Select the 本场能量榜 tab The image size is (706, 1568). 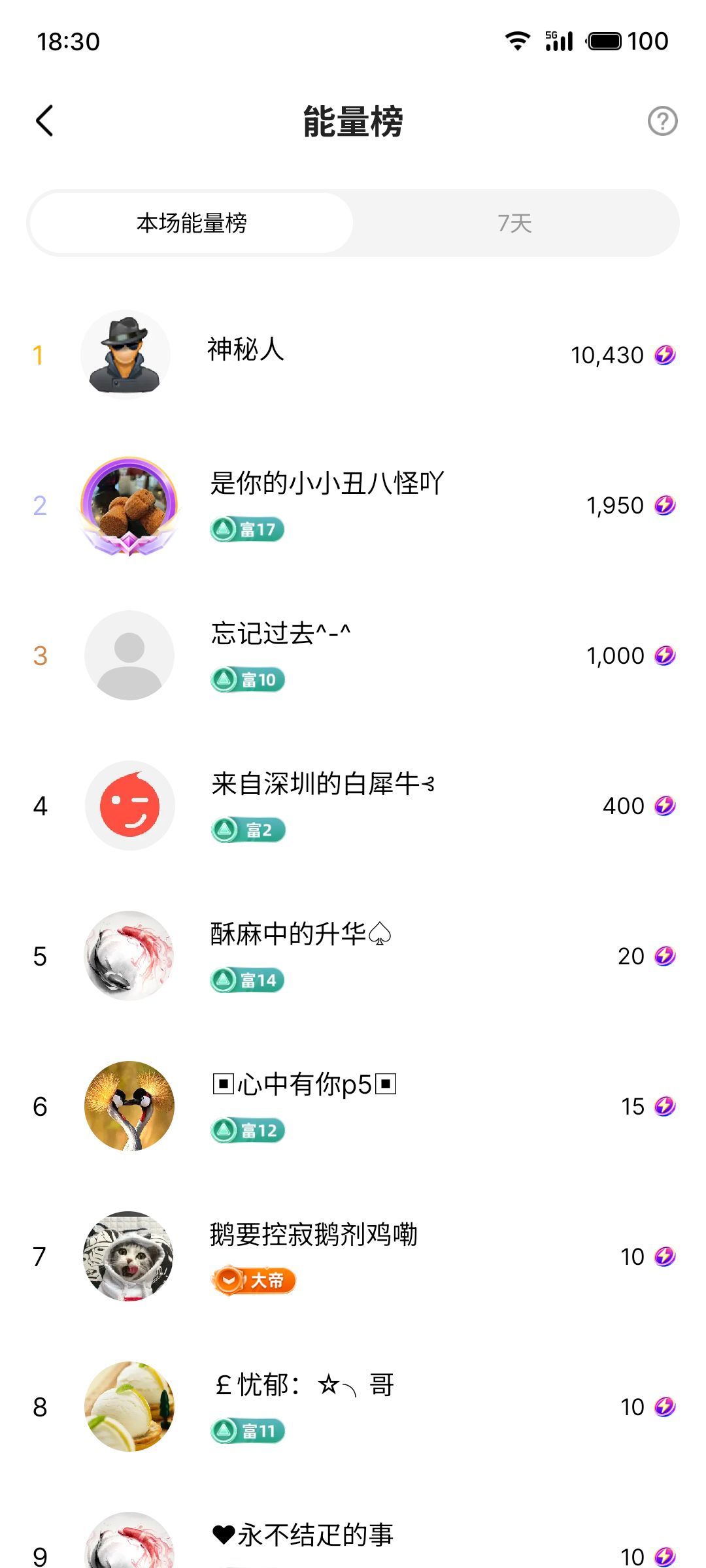tap(192, 223)
